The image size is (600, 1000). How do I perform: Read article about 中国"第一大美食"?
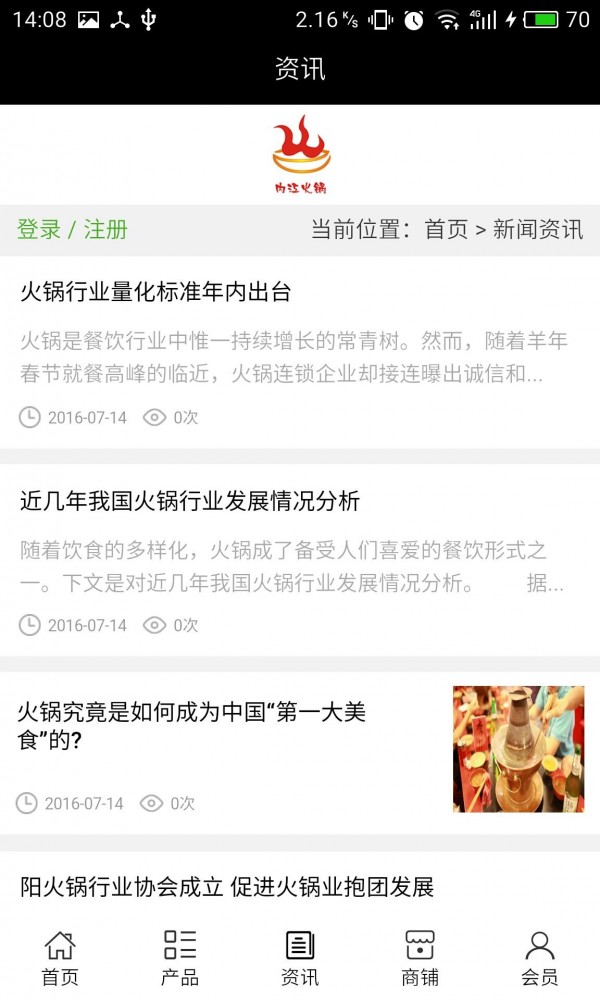pos(192,726)
